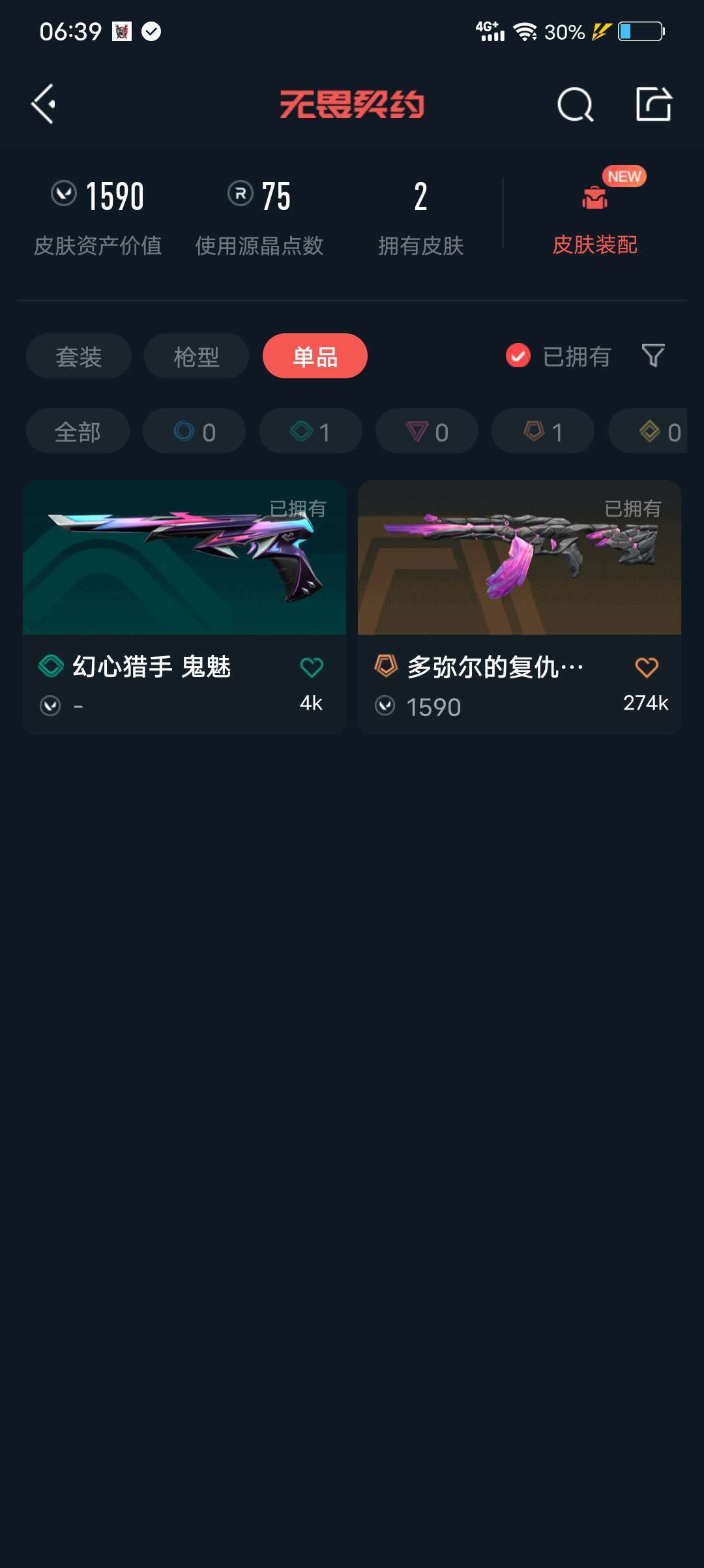This screenshot has width=704, height=1568.
Task: Filter by orange pentagon rarity chip
Action: 543,431
